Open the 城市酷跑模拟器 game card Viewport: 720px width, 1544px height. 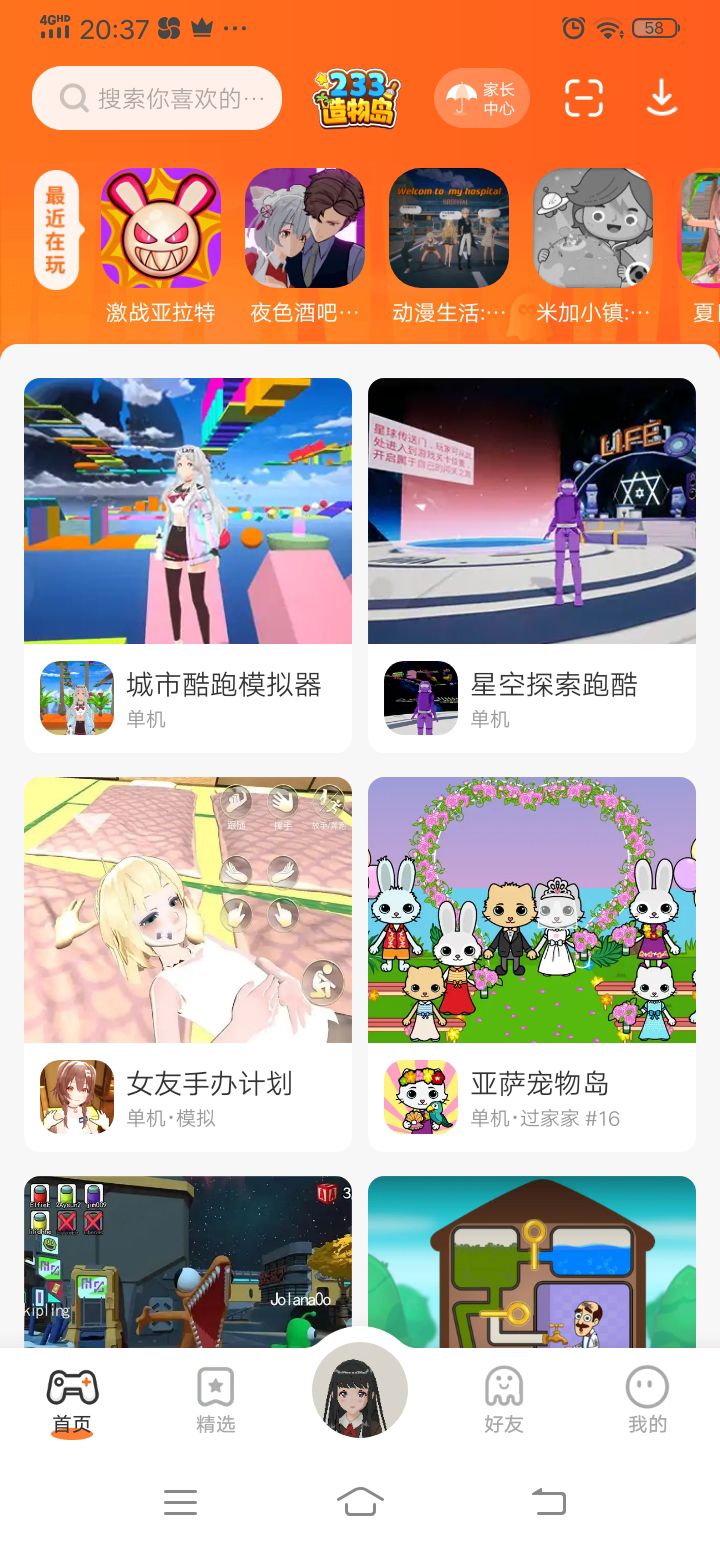click(x=188, y=565)
